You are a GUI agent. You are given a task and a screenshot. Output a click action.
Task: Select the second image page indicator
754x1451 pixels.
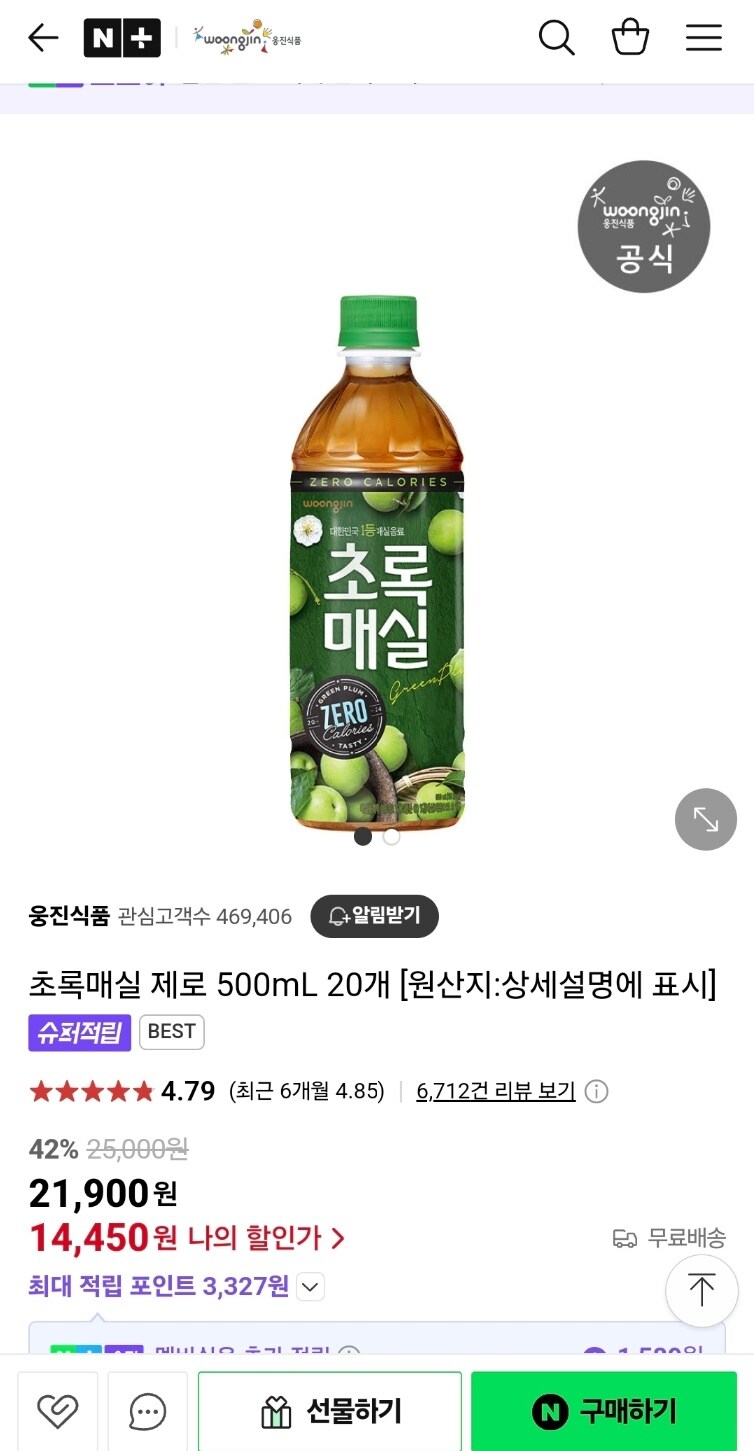(391, 836)
